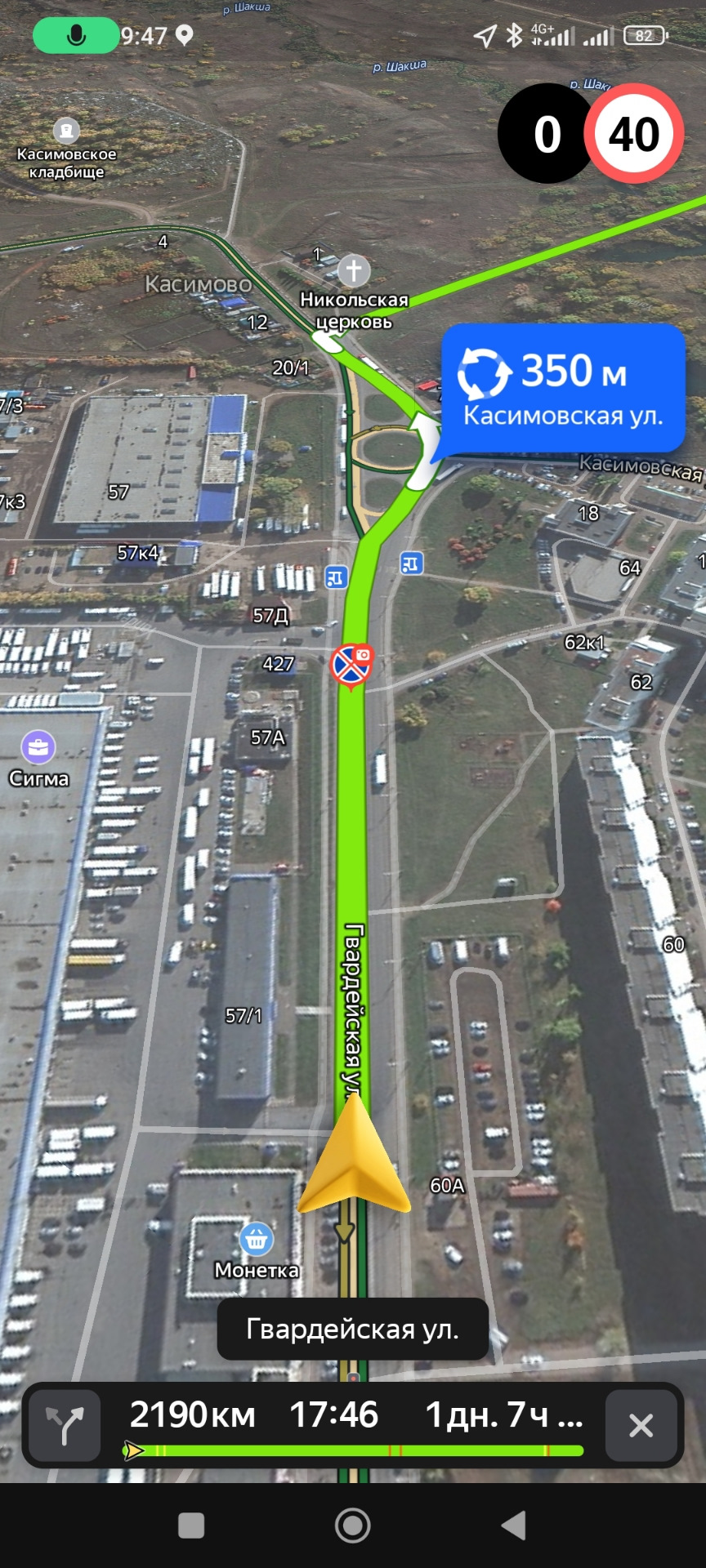Go to the system home screen
Screen dimensions: 706x1568
[353, 1525]
